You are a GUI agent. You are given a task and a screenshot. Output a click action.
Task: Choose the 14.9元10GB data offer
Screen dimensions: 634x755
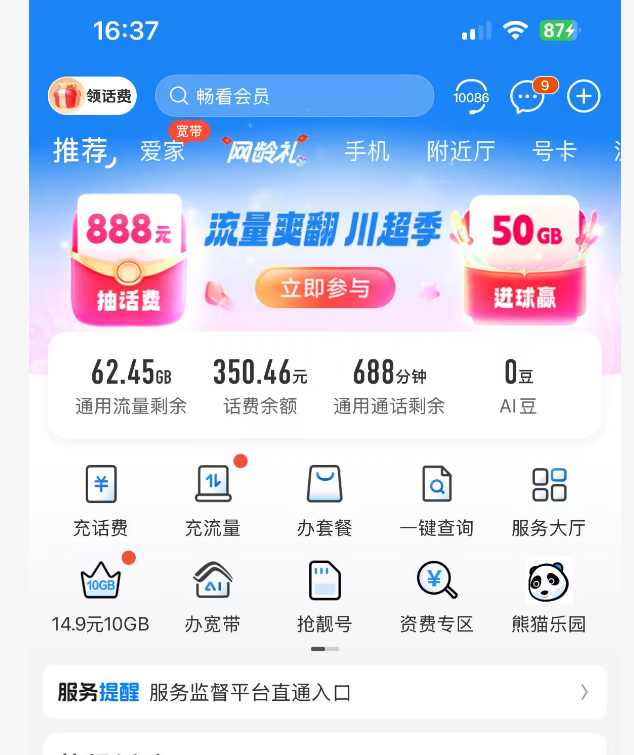[100, 595]
